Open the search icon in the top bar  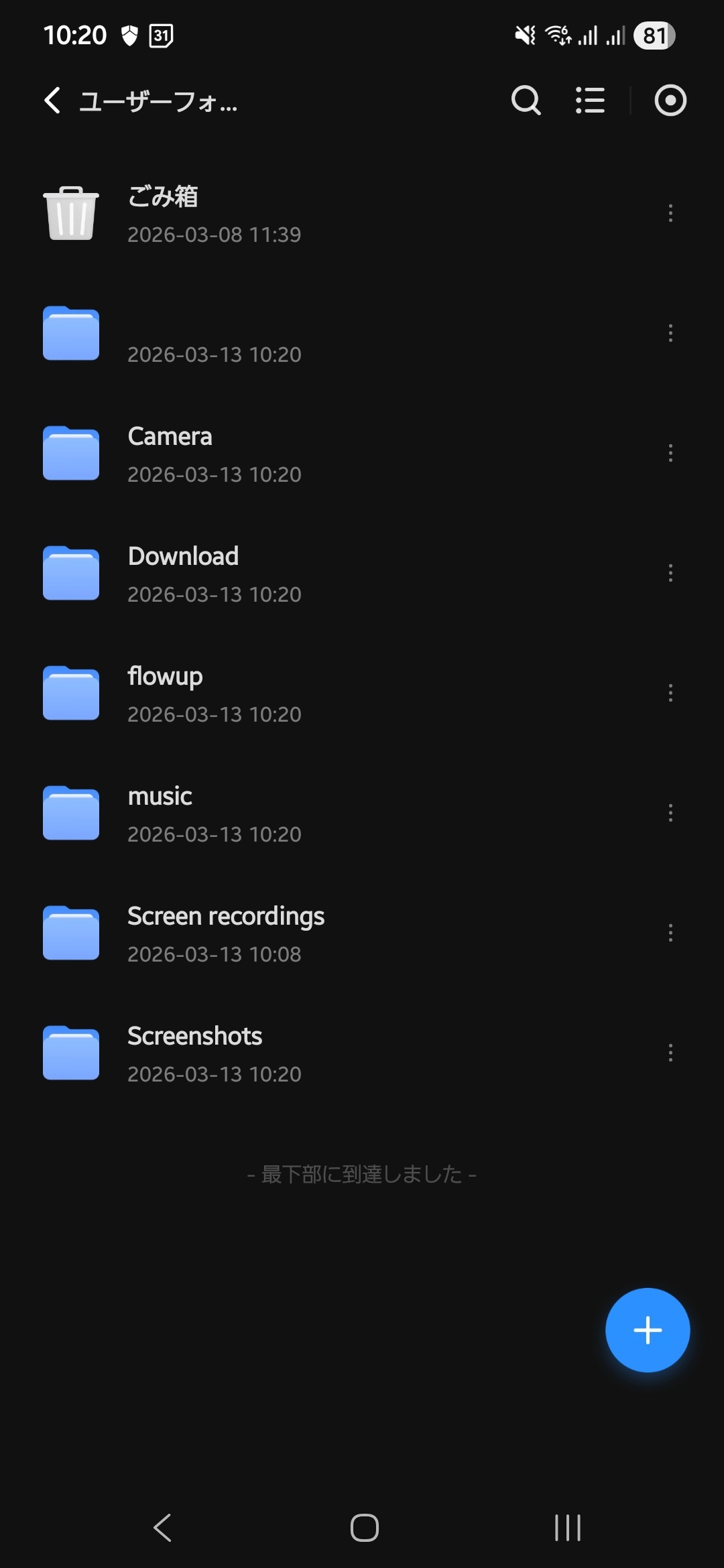coord(526,101)
